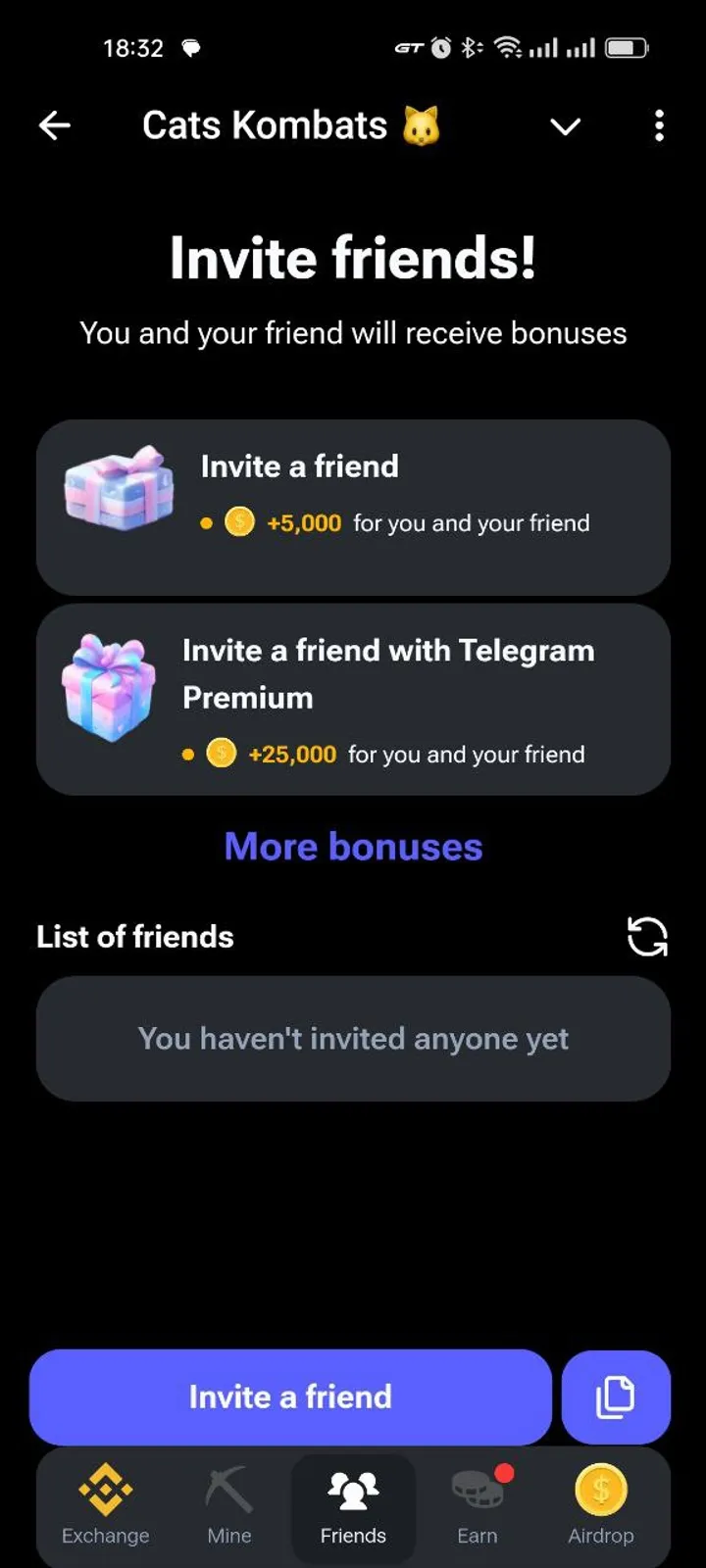Image resolution: width=706 pixels, height=1568 pixels.
Task: Tap the copy invite link icon
Action: [x=616, y=1397]
